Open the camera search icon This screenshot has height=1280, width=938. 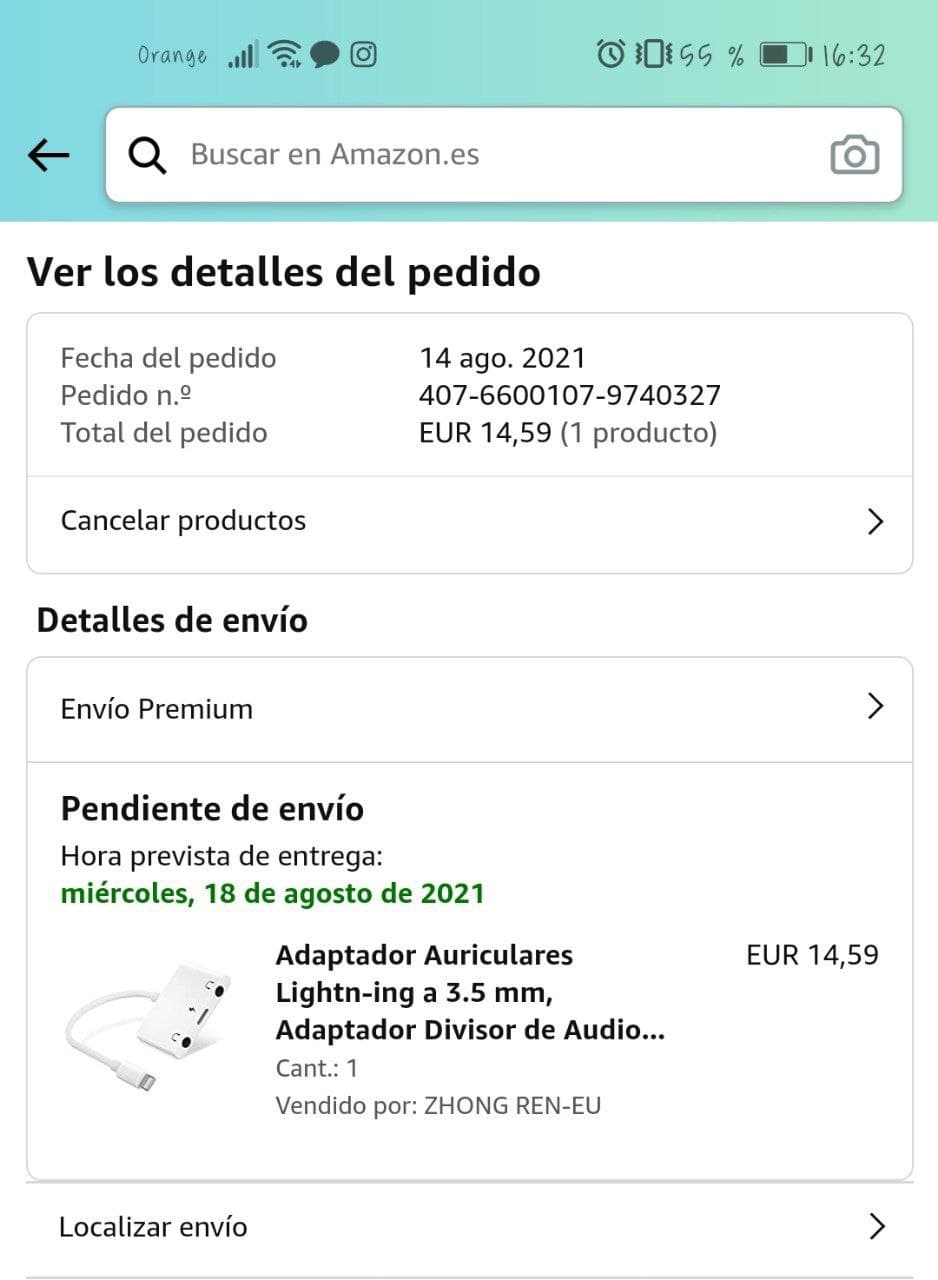(854, 155)
